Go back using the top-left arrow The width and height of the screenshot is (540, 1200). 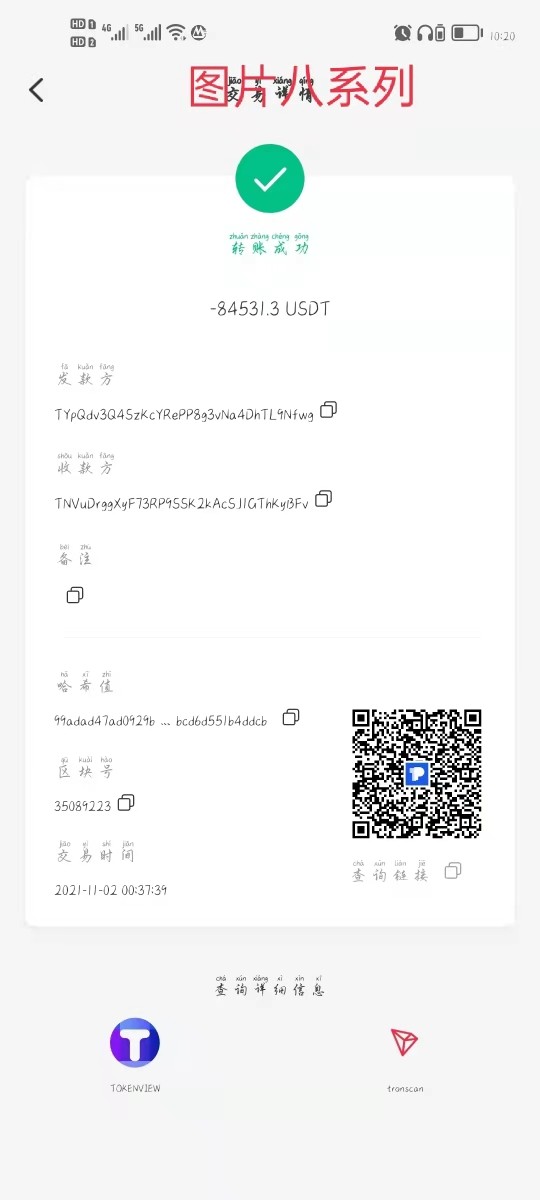(x=37, y=90)
